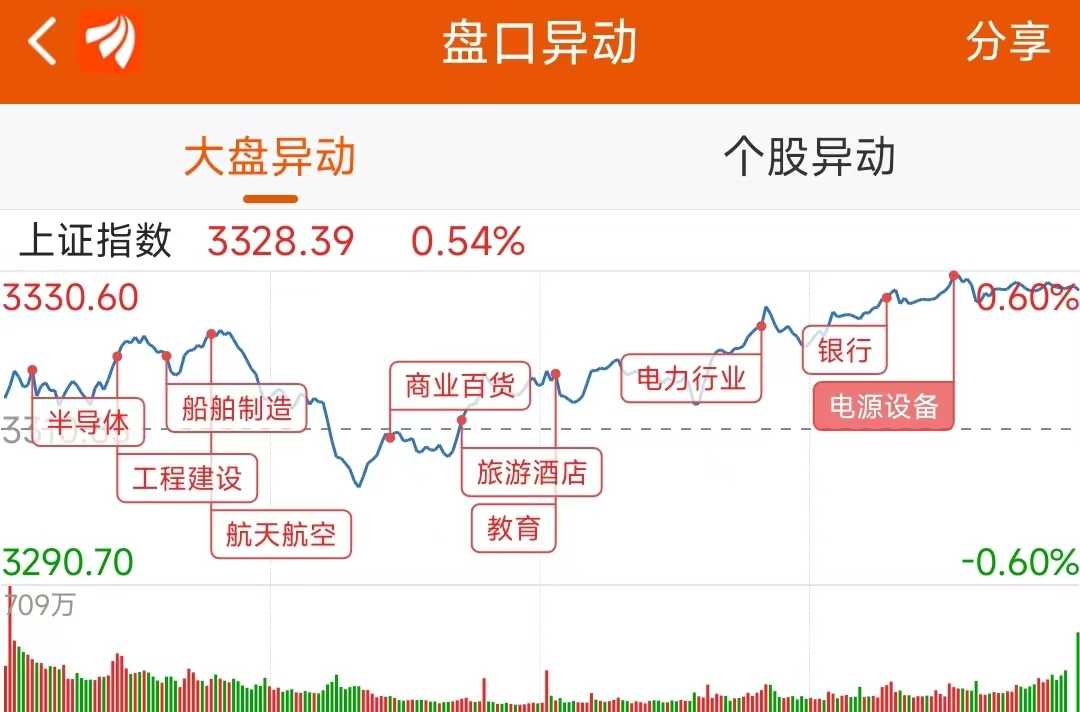Open the 商业百货 chart label

tap(459, 386)
